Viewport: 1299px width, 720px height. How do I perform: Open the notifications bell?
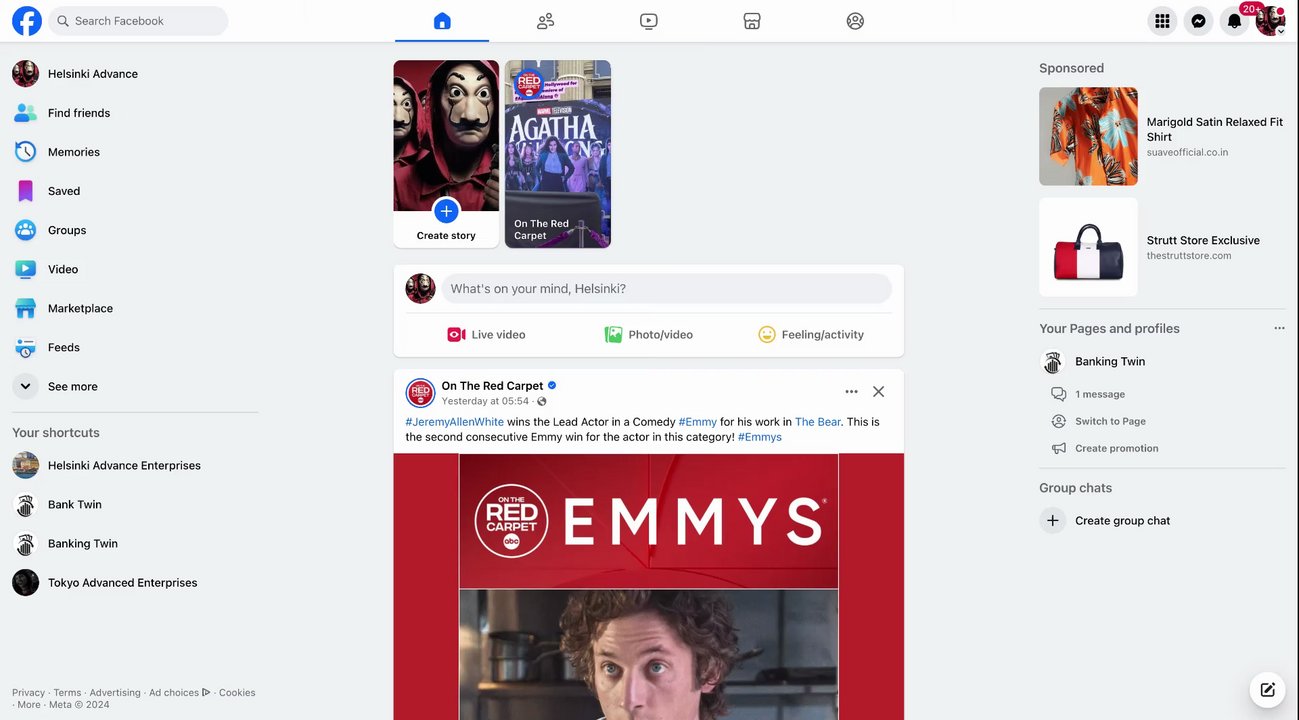coord(1234,21)
